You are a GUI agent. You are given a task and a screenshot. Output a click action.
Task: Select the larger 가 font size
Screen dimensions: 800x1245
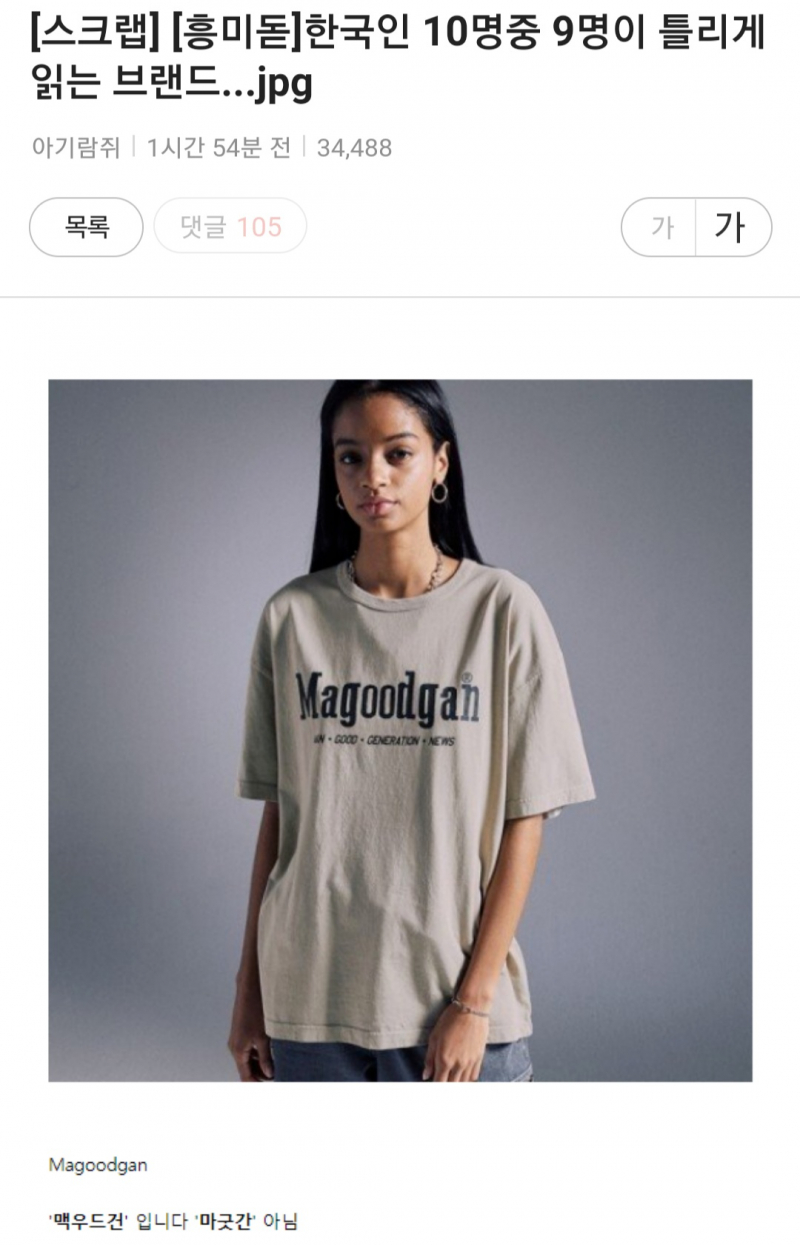pyautogui.click(x=731, y=227)
